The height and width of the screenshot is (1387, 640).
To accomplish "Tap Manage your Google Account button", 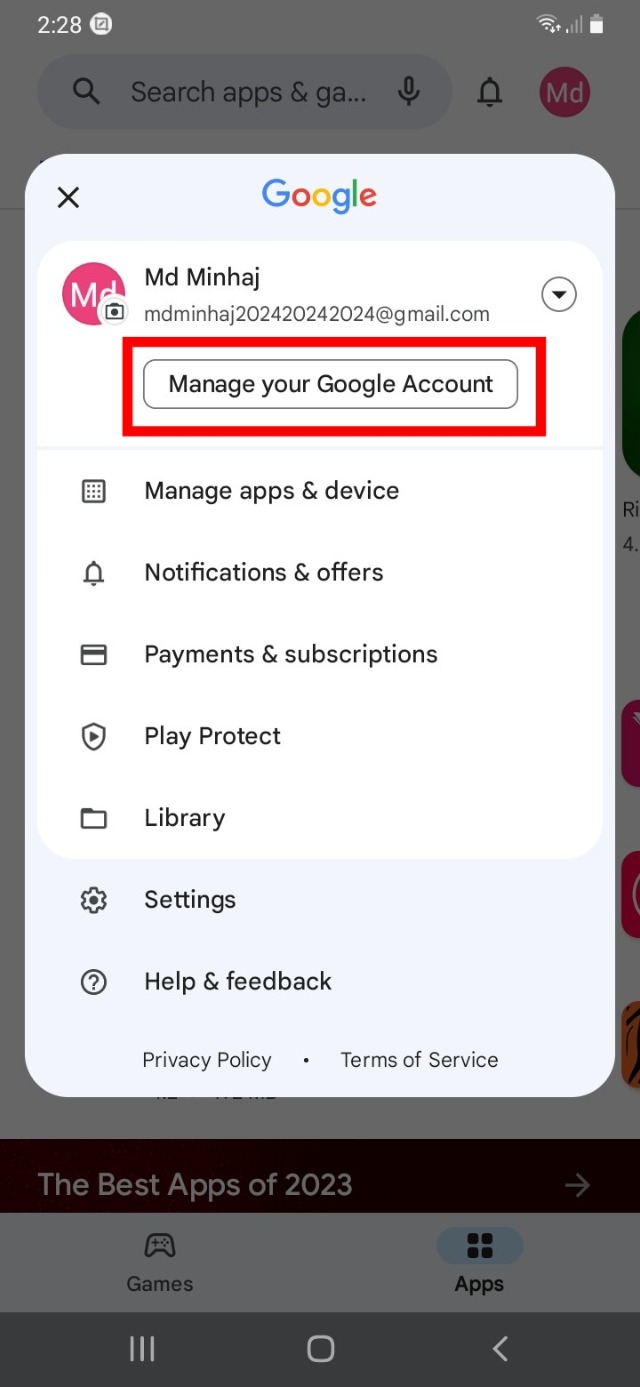I will pos(331,384).
